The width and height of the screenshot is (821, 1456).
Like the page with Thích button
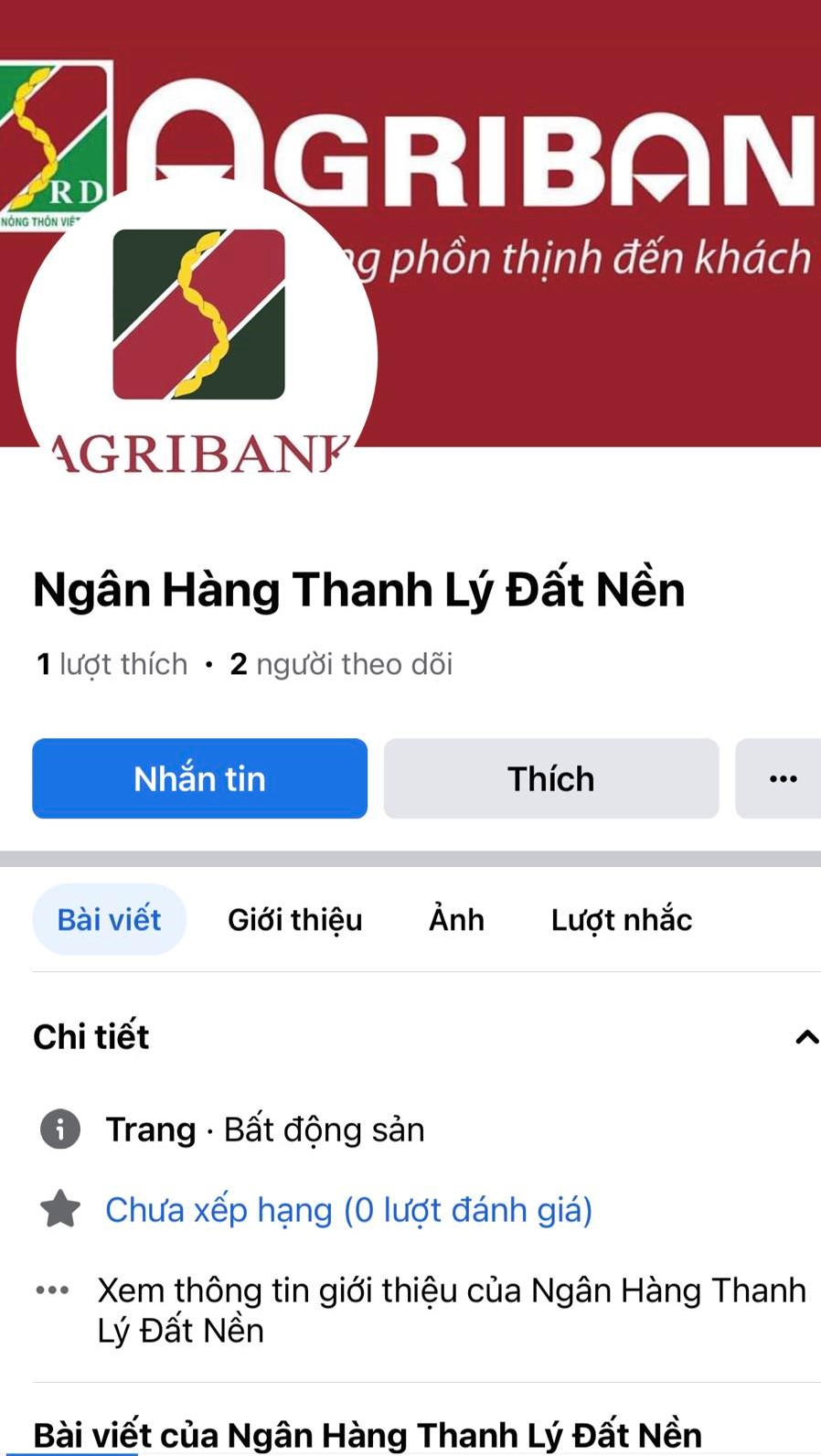(x=550, y=778)
